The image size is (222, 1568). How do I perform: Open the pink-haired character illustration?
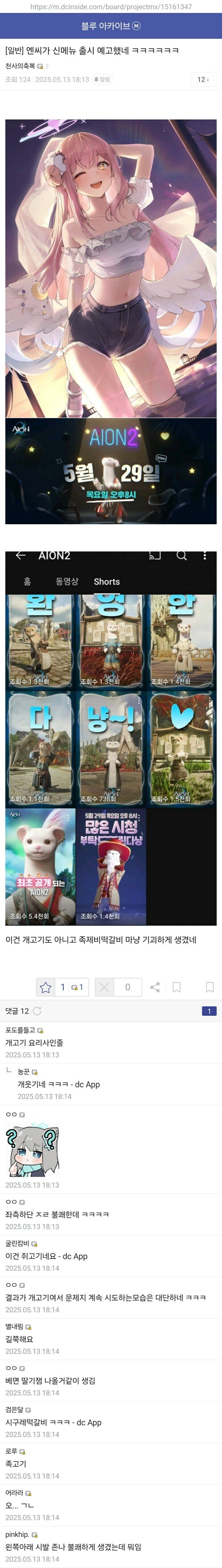(x=111, y=268)
